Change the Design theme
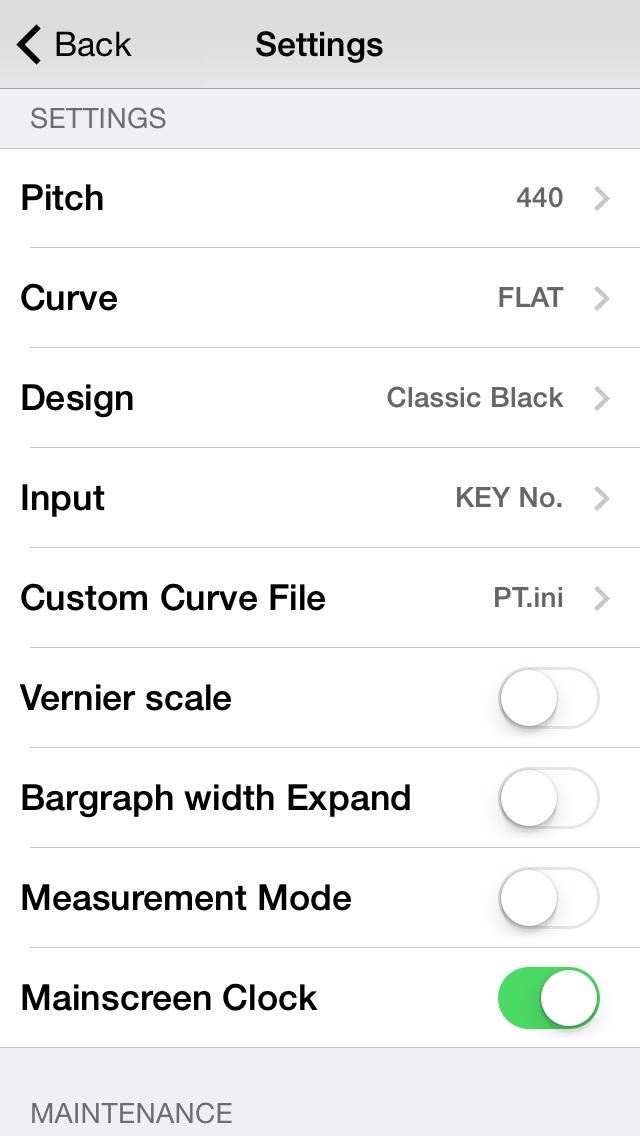 tap(320, 398)
